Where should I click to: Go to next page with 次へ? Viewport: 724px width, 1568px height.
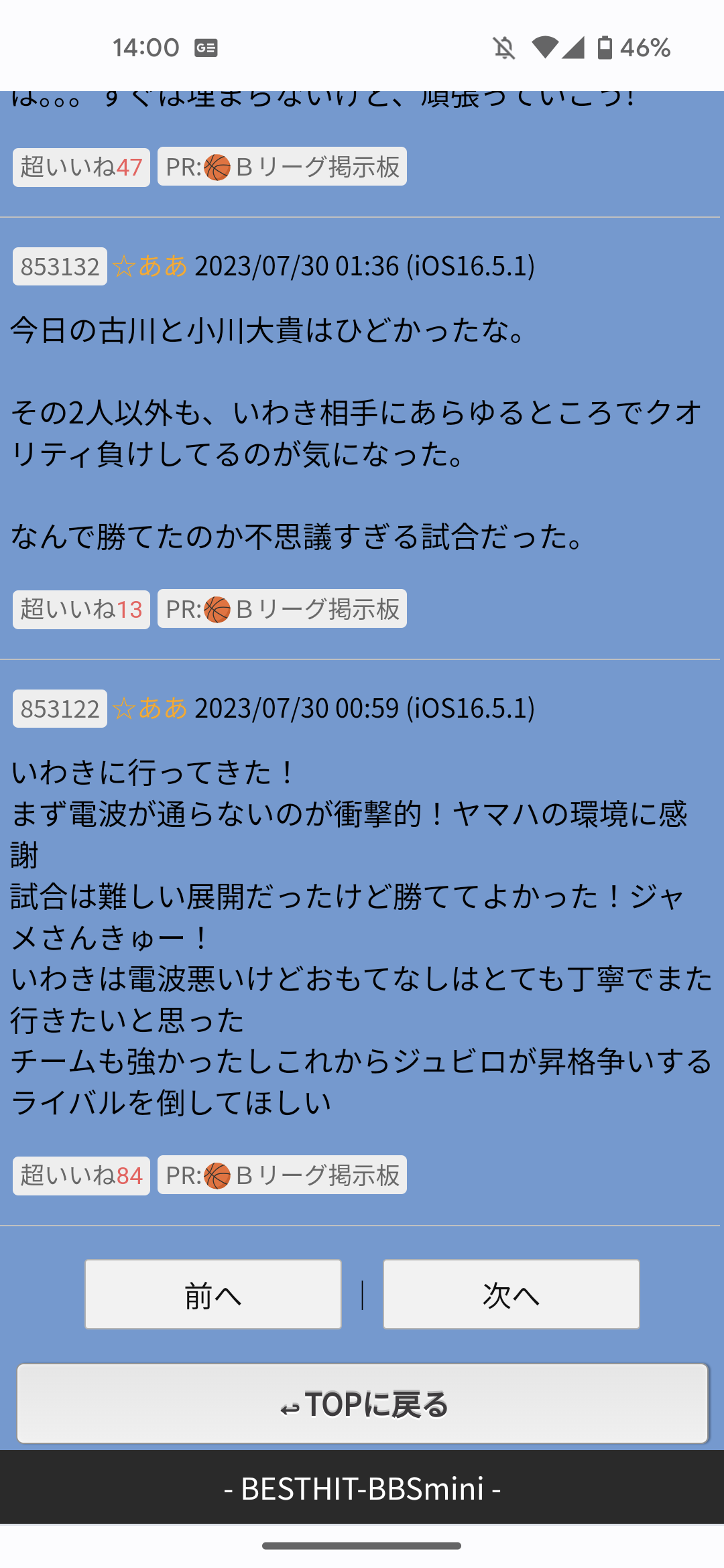point(511,1295)
